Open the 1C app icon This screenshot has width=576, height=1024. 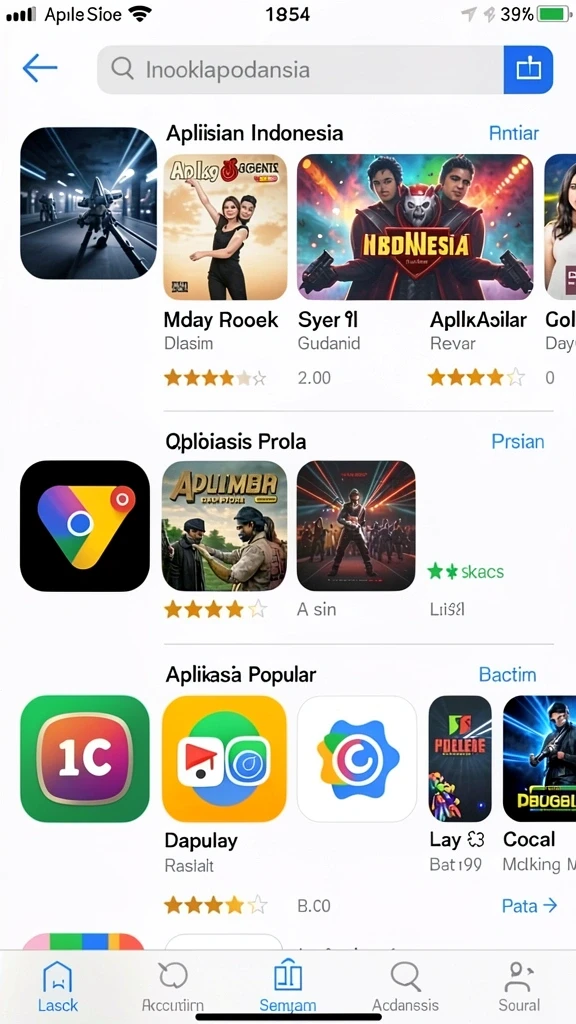85,758
